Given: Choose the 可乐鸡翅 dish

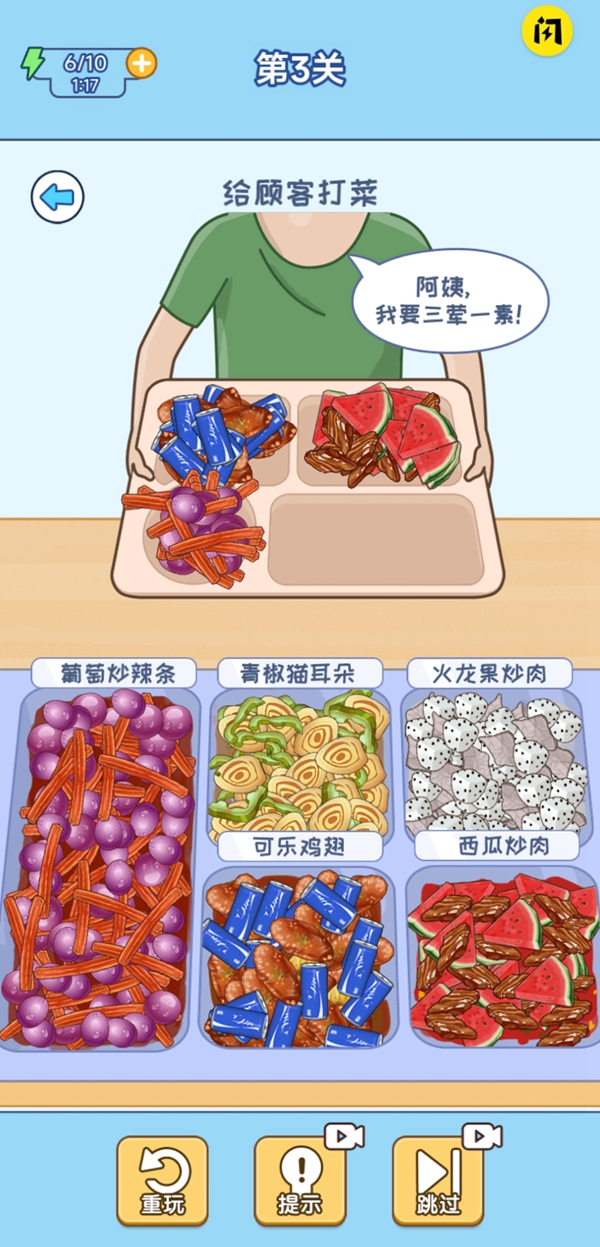Looking at the screenshot, I should (299, 958).
